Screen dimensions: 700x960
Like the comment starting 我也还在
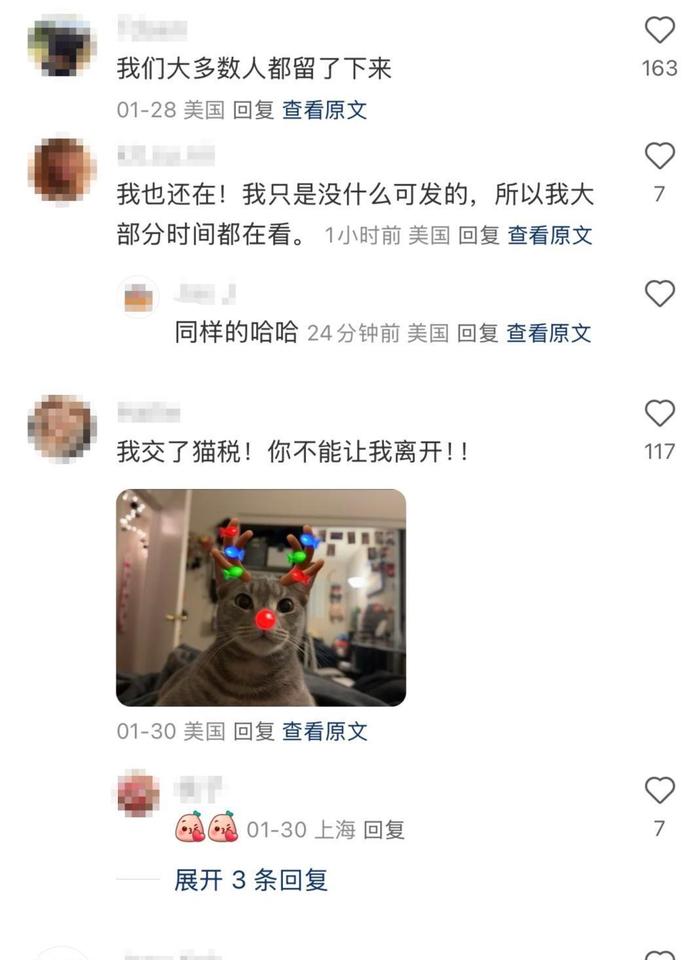pos(659,156)
